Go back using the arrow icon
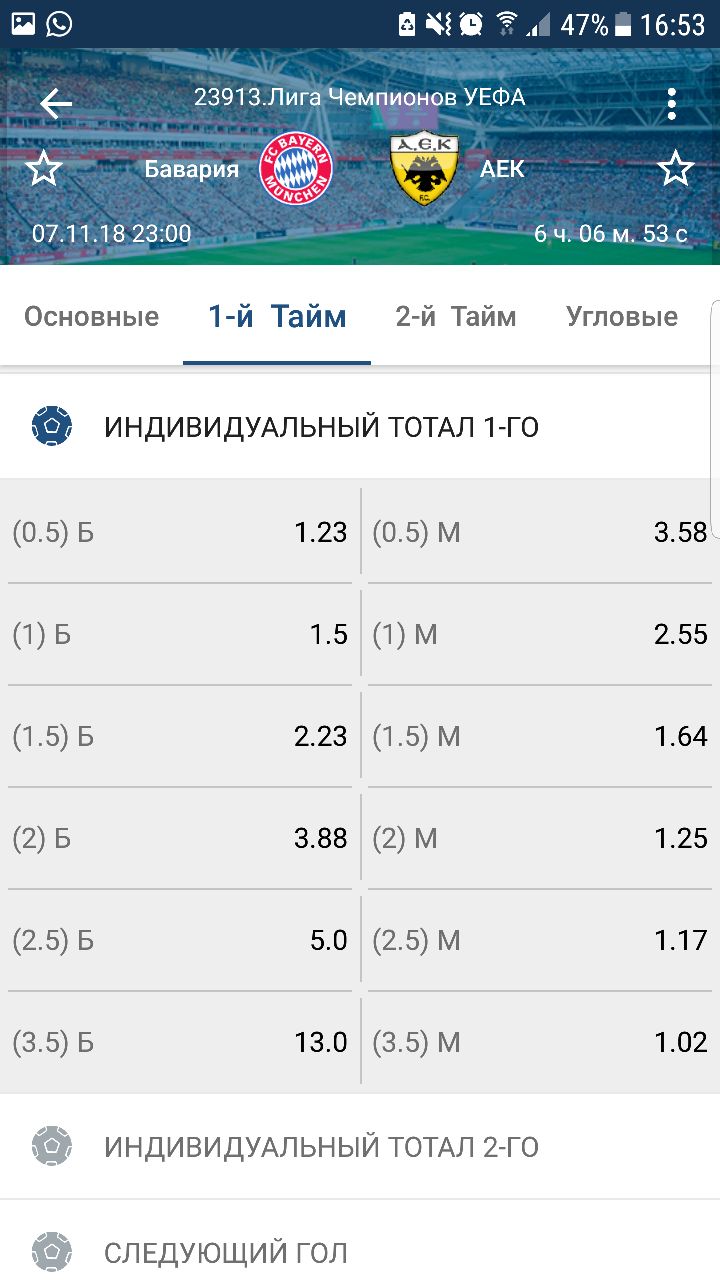 click(x=56, y=103)
